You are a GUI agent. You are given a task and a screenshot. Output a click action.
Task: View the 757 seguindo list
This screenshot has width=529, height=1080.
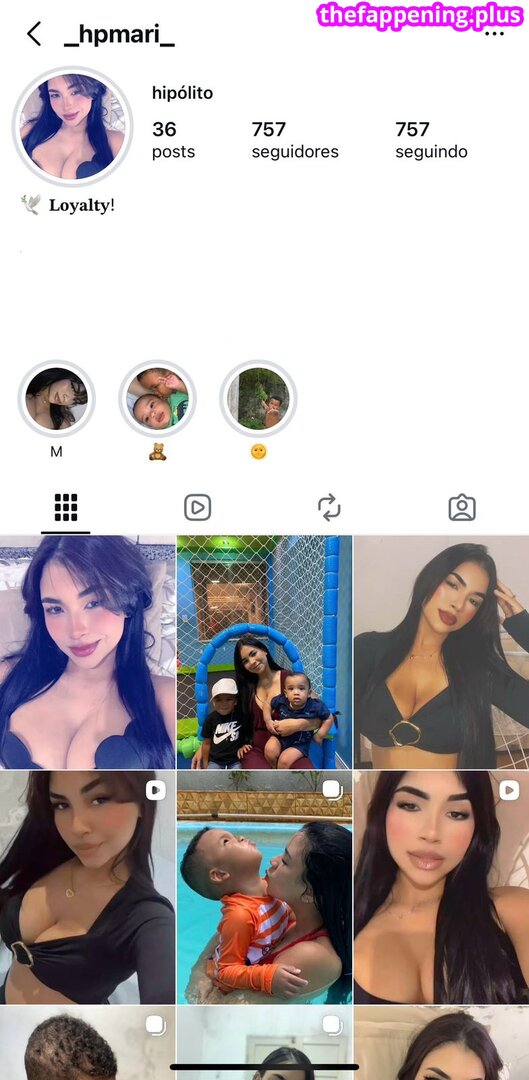tap(431, 140)
